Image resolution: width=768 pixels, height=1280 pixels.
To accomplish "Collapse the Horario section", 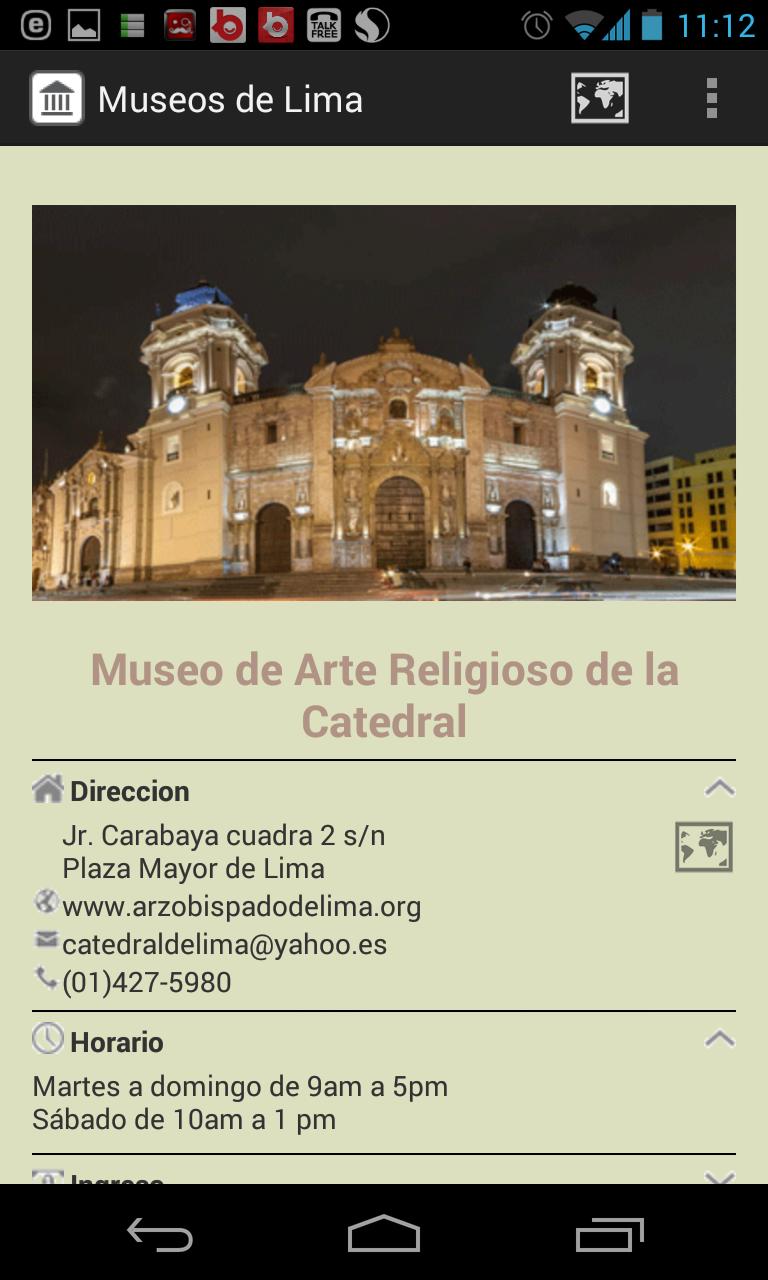I will (719, 1040).
